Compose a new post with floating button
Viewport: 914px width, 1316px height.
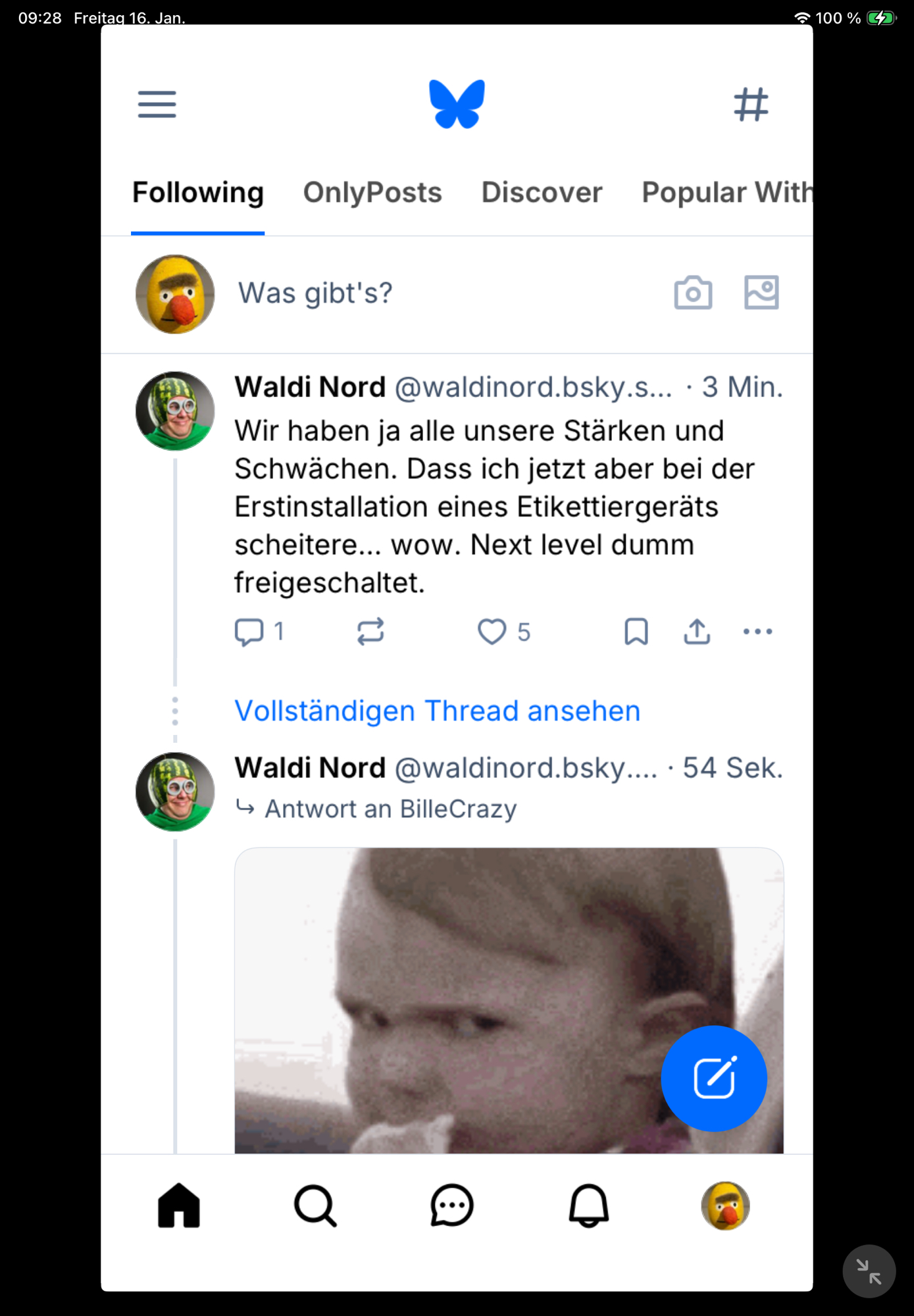[x=714, y=1078]
